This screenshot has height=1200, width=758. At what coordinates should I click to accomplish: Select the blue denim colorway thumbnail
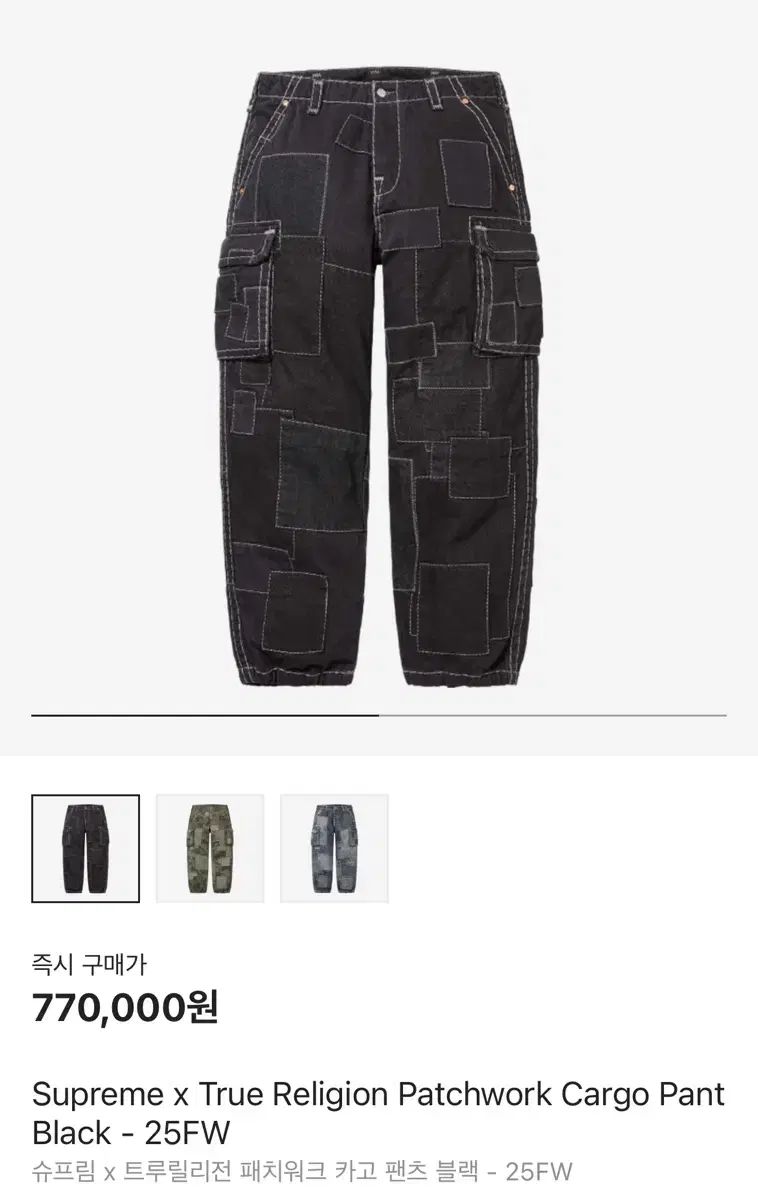tap(334, 848)
